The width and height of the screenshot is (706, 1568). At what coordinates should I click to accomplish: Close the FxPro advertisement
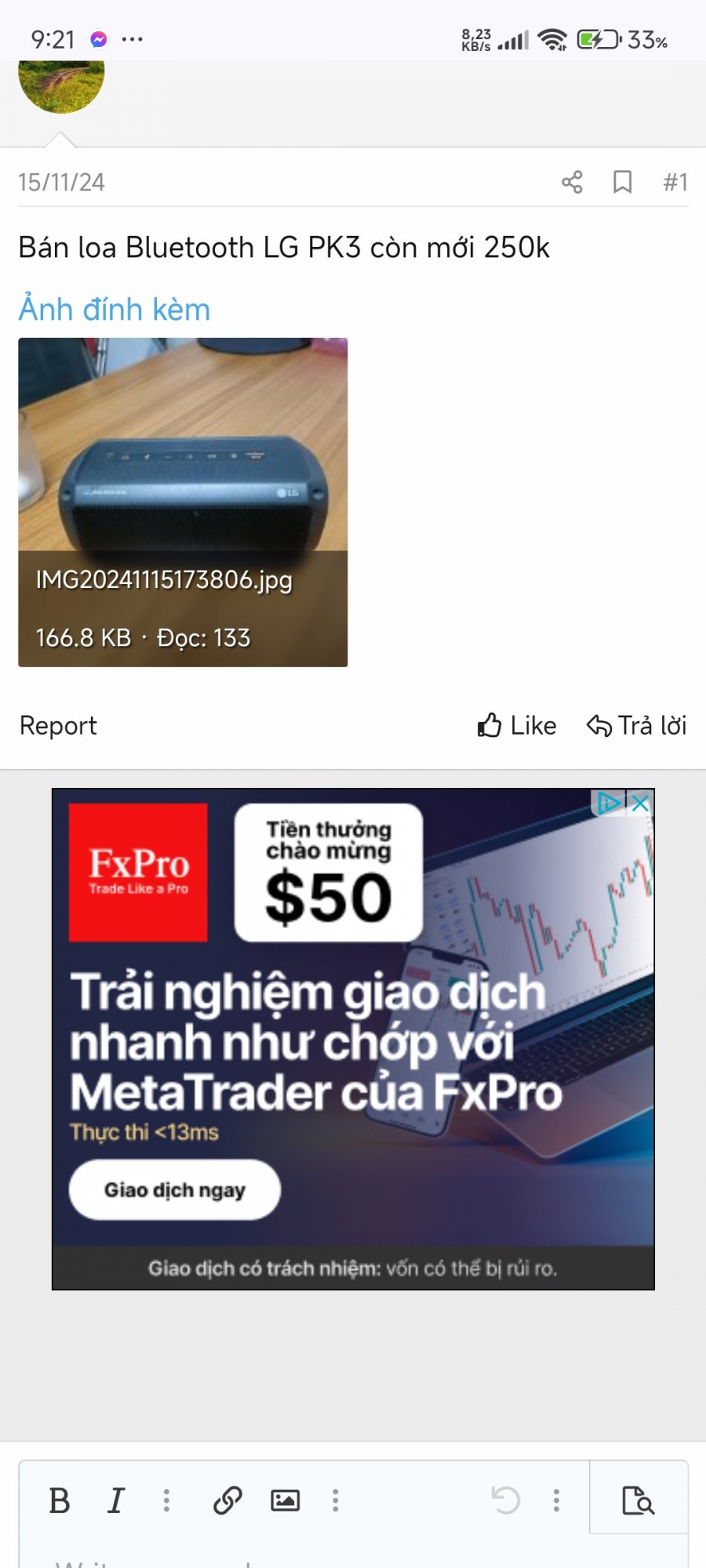tap(641, 803)
